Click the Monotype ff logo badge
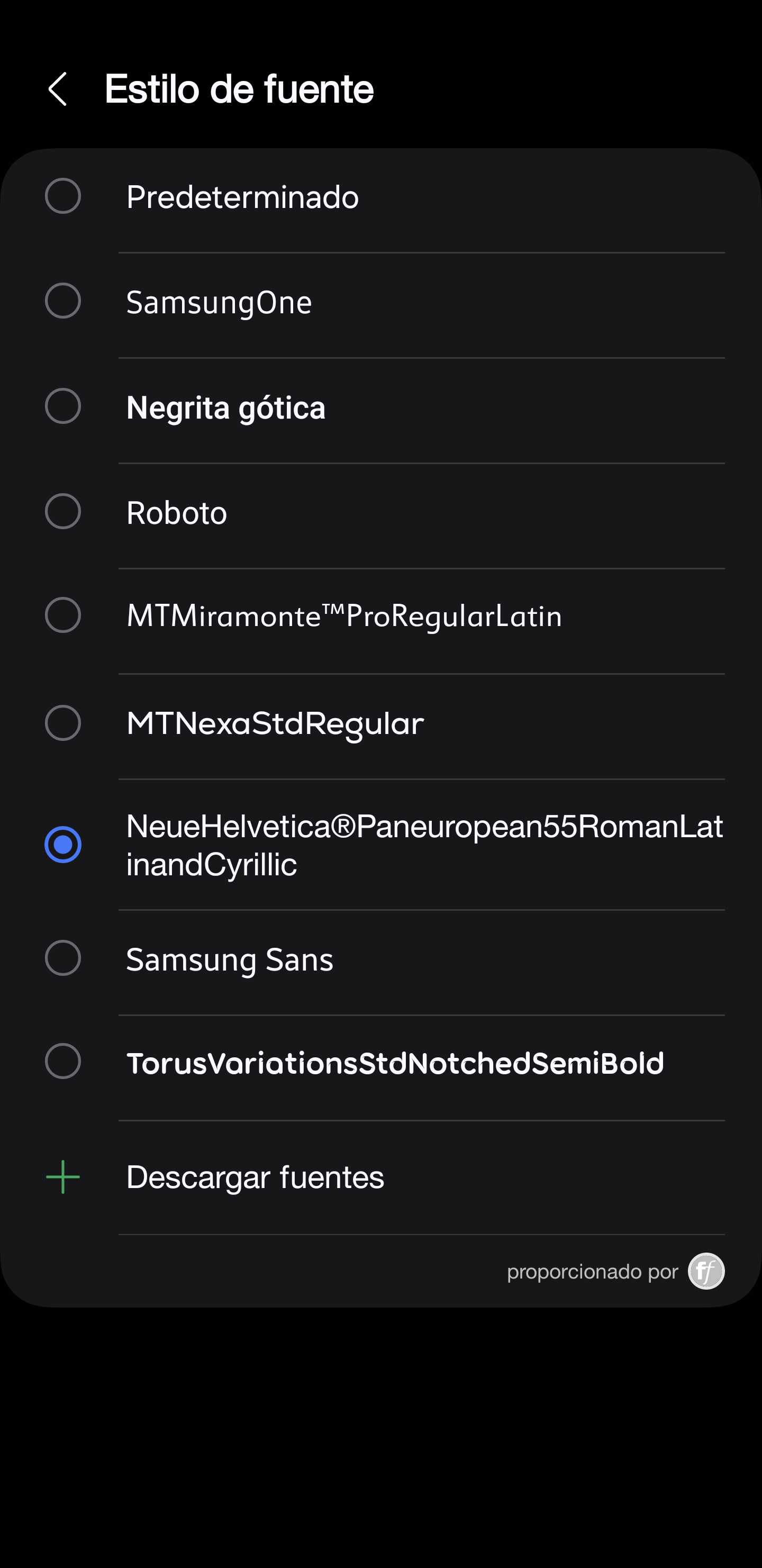Viewport: 762px width, 1568px height. coord(706,1272)
